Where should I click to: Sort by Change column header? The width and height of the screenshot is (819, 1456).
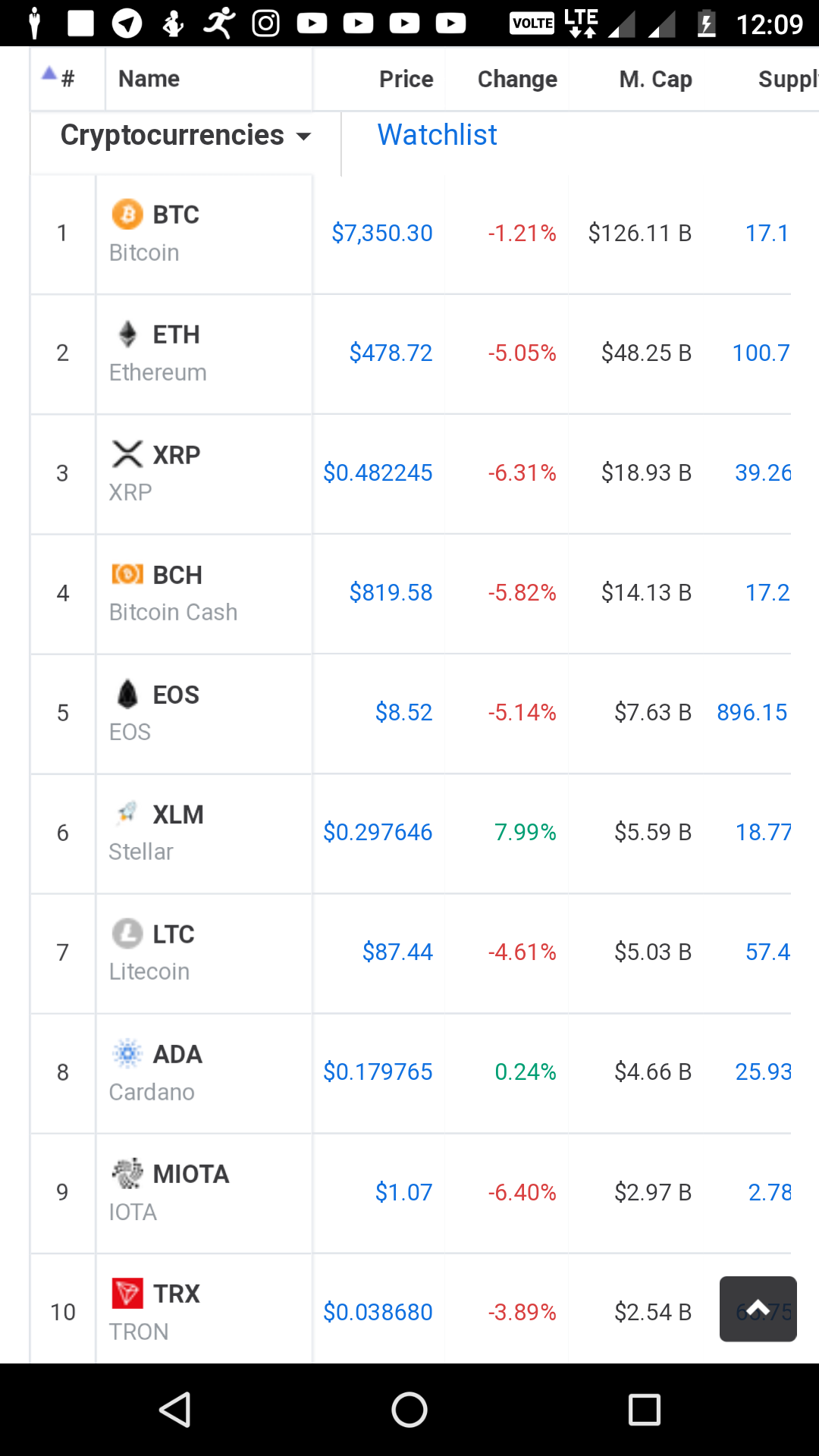click(517, 79)
